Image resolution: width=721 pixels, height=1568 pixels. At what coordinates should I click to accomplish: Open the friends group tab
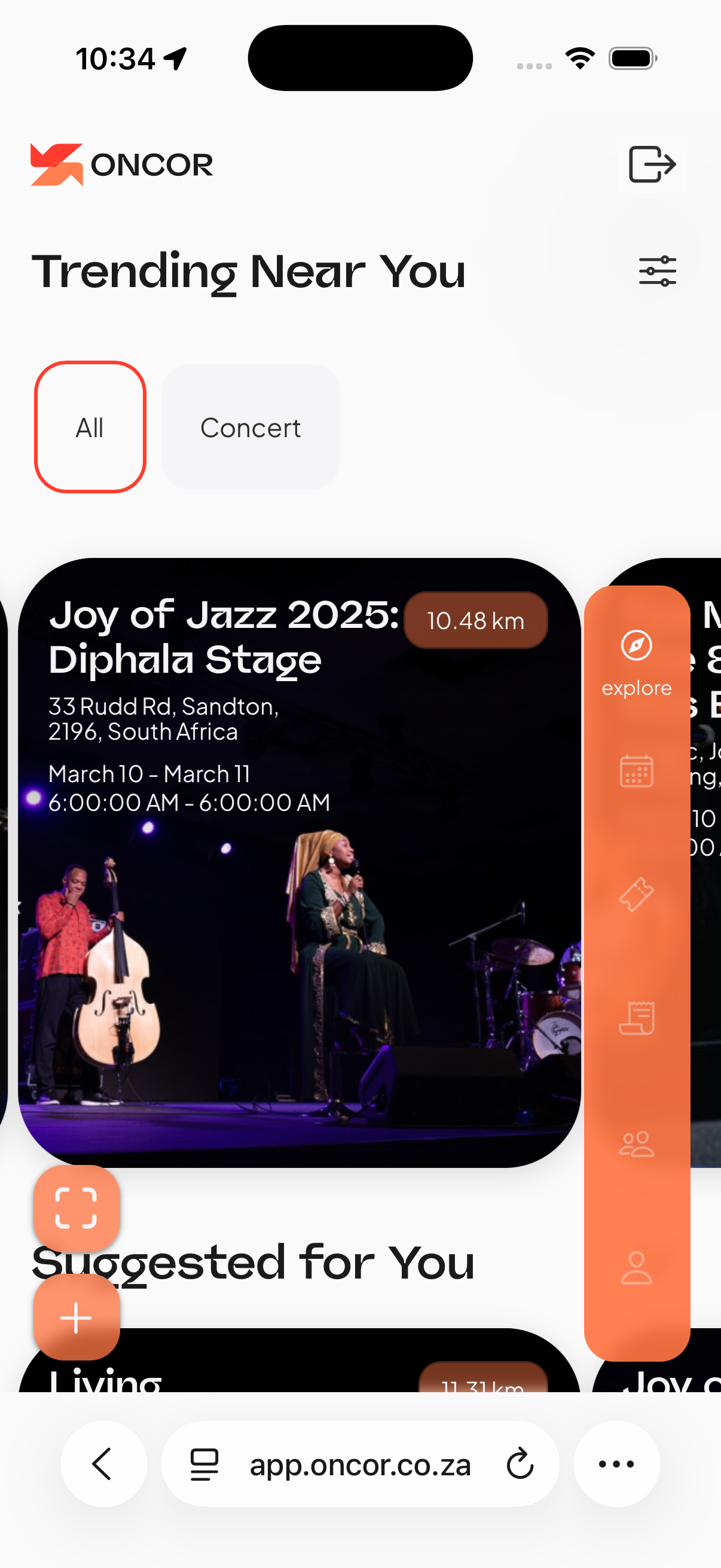(637, 1144)
